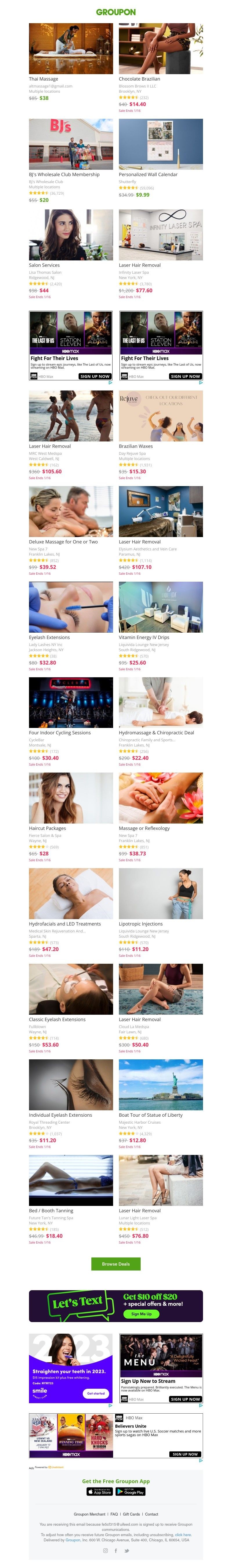Get the app on Google Play
This screenshot has width=232, height=1568.
coord(131,1492)
